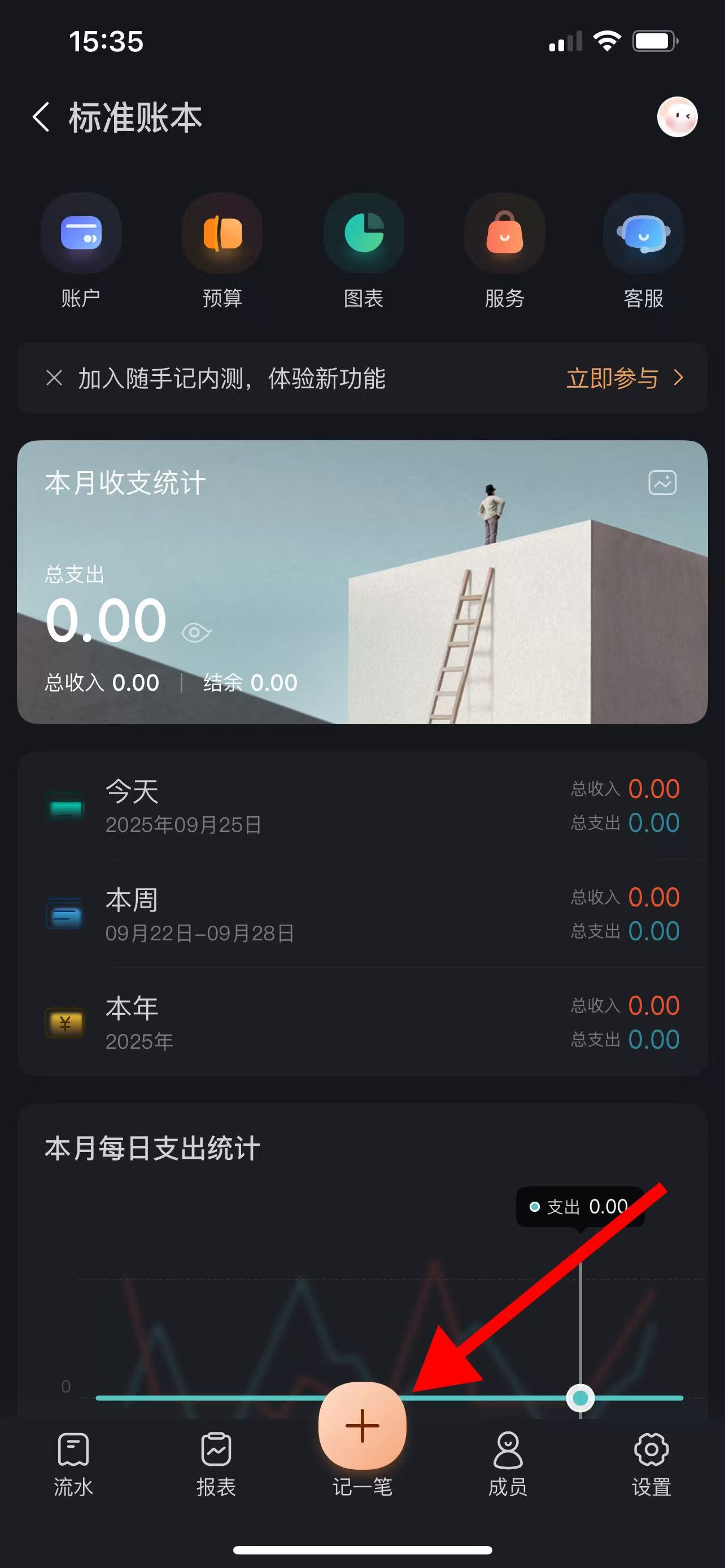Open 图表 charts shortcut
This screenshot has width=725, height=1568.
(364, 251)
